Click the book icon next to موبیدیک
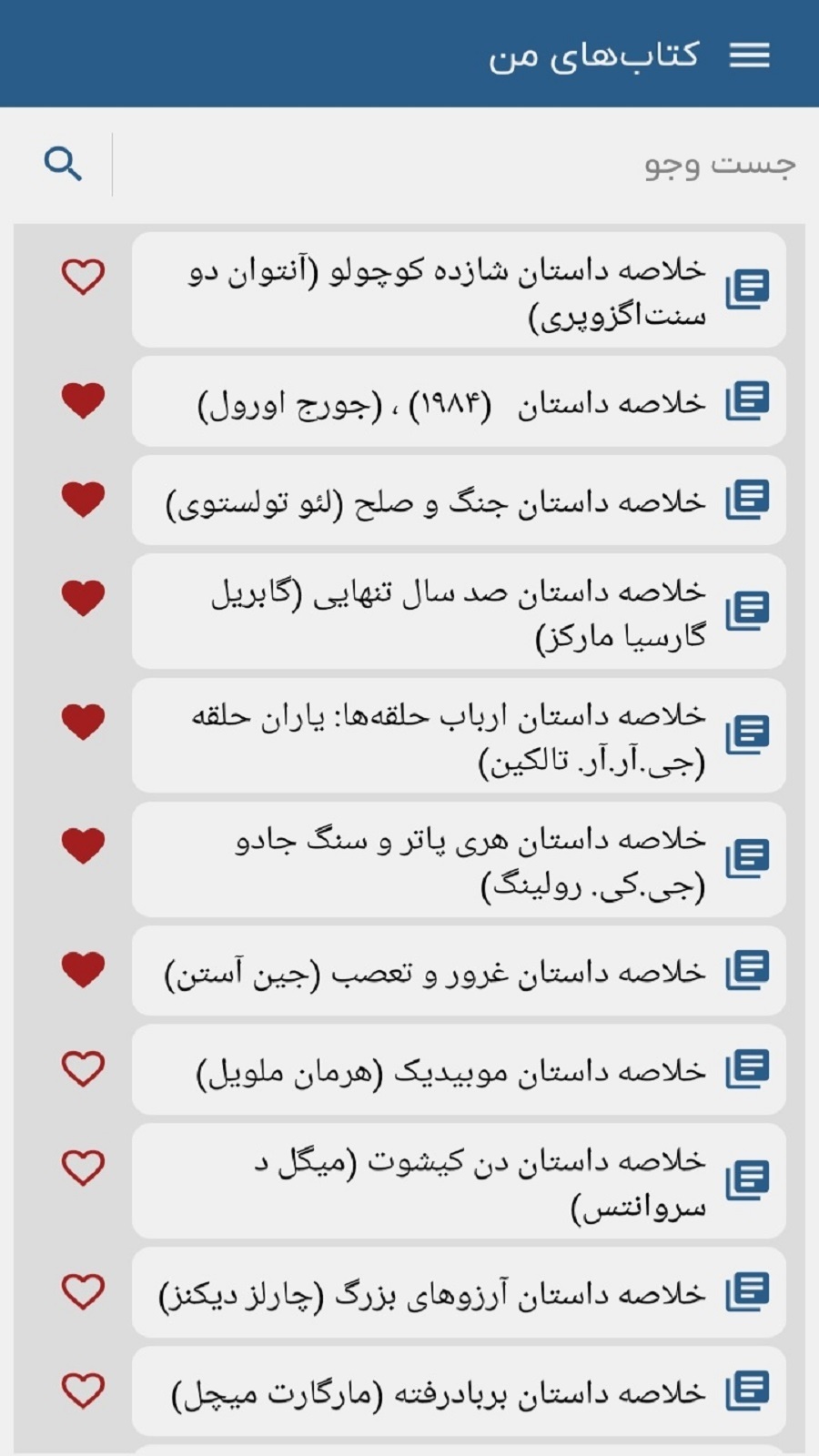819x1456 pixels. pos(748,1069)
